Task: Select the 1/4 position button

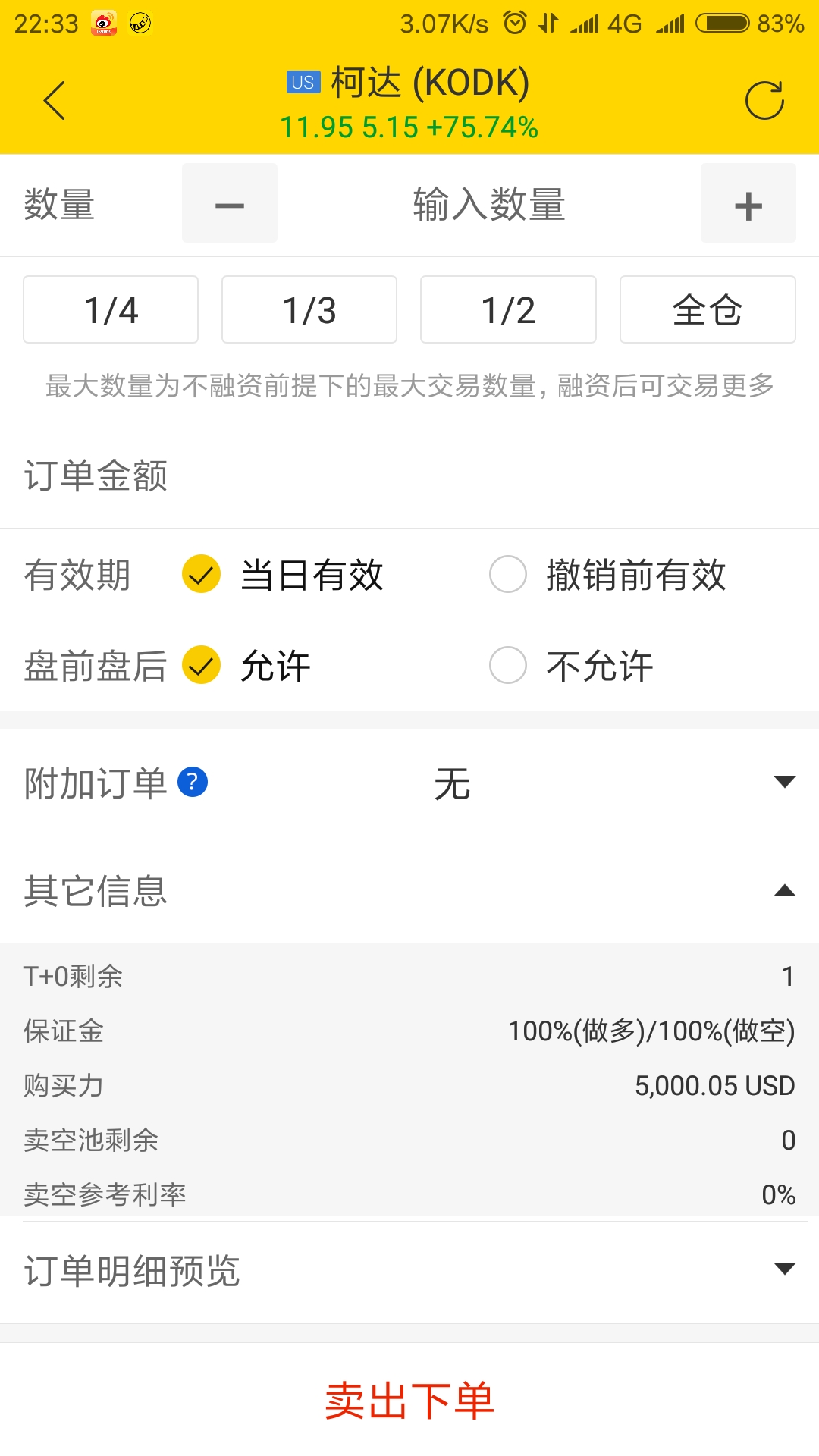Action: 111,309
